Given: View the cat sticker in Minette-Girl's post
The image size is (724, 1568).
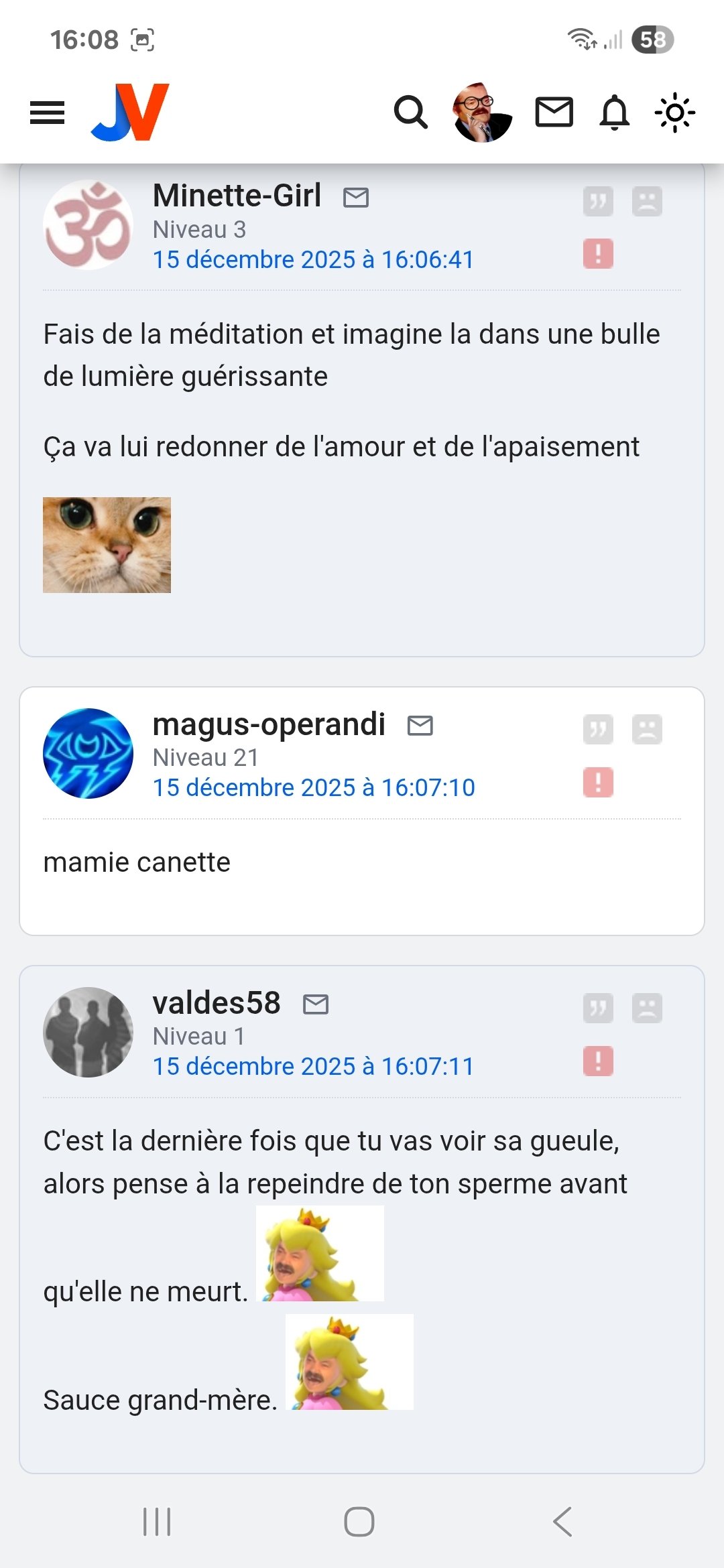Looking at the screenshot, I should [x=107, y=545].
